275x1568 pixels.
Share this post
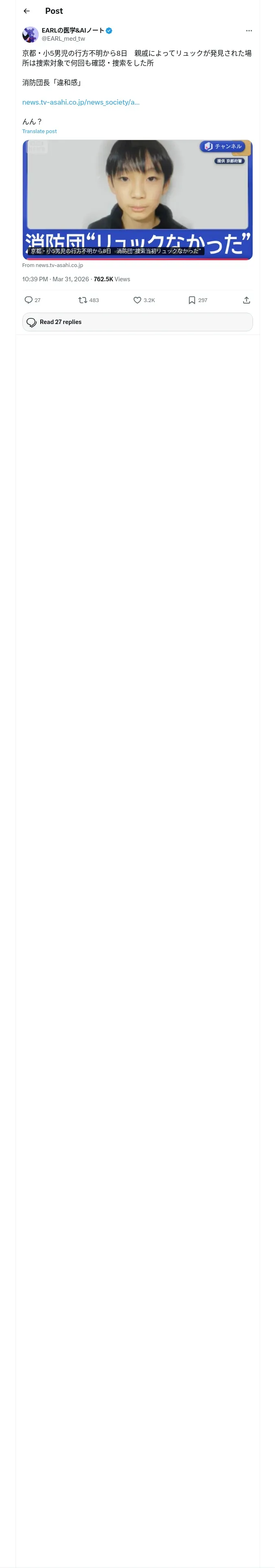tap(246, 300)
